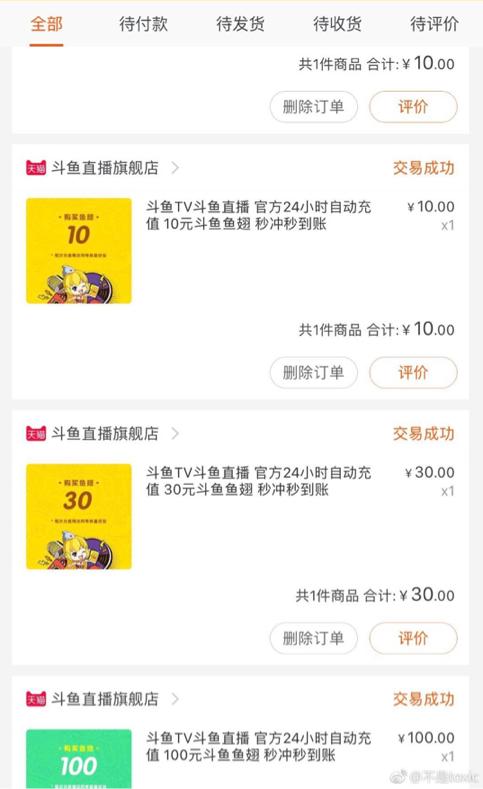The height and width of the screenshot is (789, 483).
Task: Open 斗鱼直播旗舰店 above the 30元 order
Action: tap(105, 433)
